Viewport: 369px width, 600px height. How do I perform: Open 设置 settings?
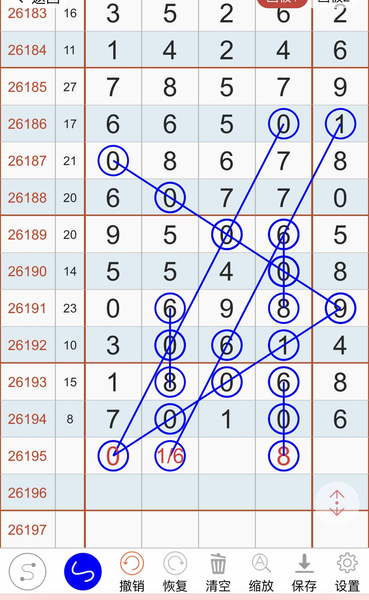347,572
